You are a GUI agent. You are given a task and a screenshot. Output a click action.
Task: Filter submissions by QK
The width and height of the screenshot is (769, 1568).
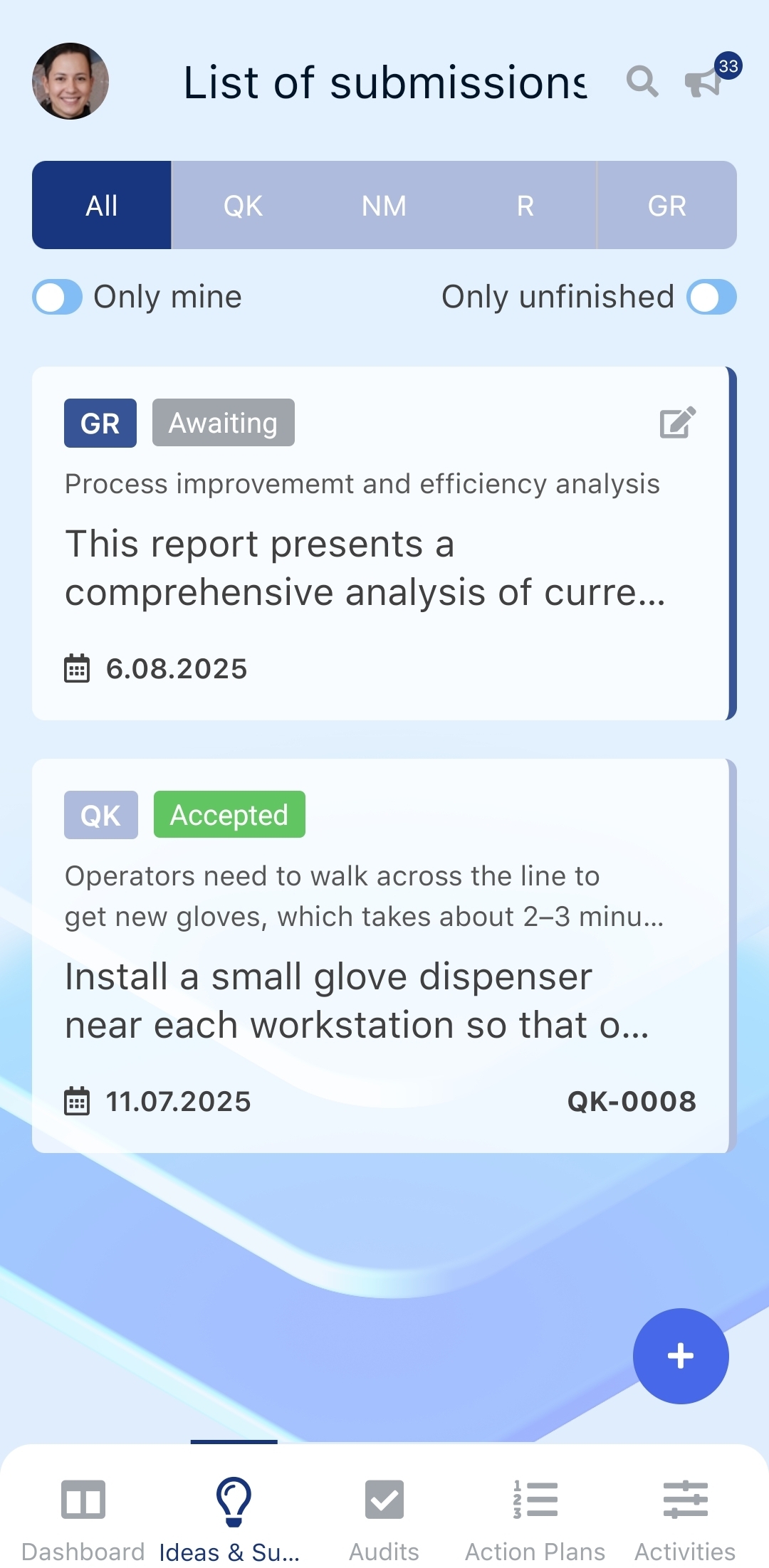(243, 206)
